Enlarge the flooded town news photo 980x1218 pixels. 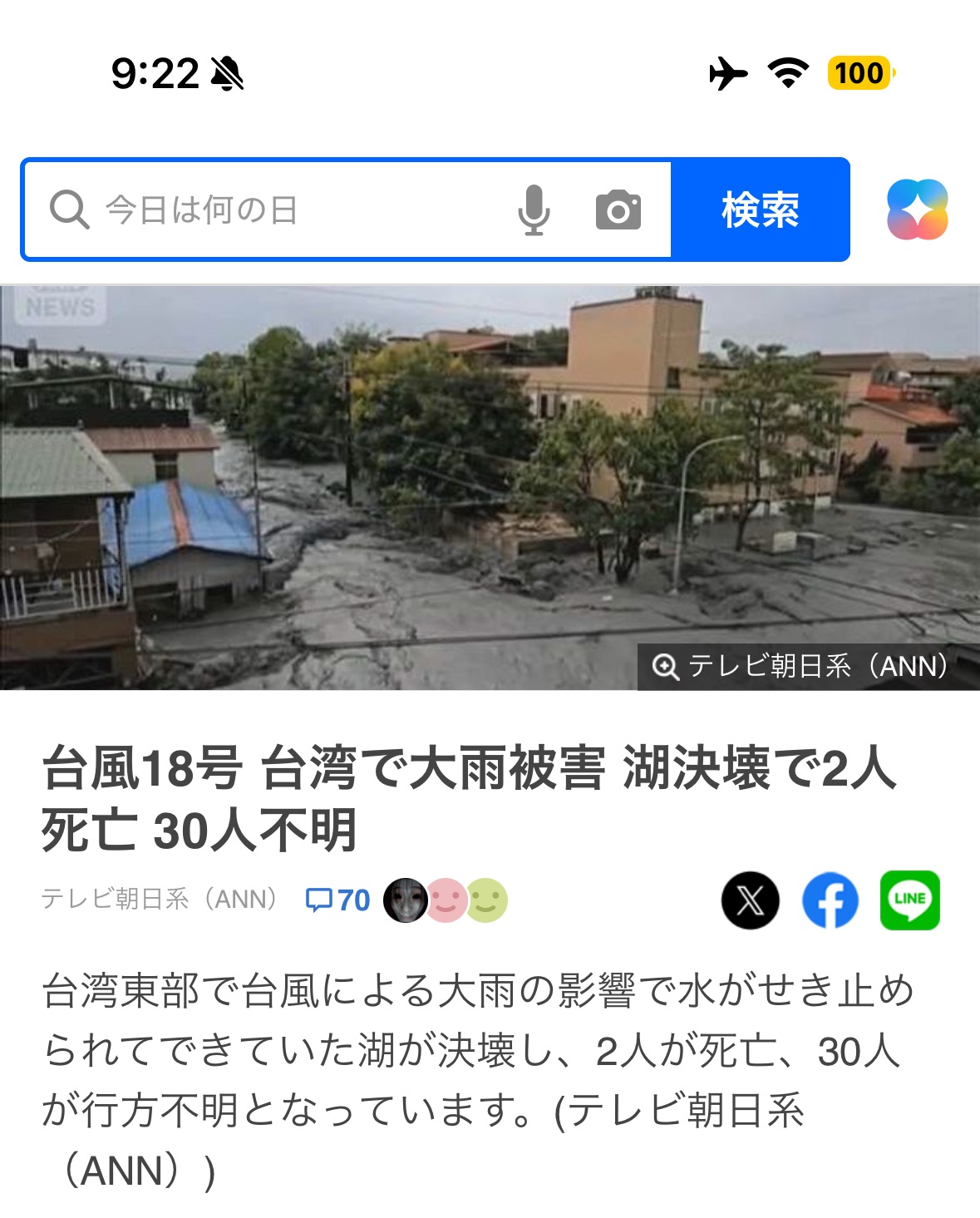(x=490, y=487)
